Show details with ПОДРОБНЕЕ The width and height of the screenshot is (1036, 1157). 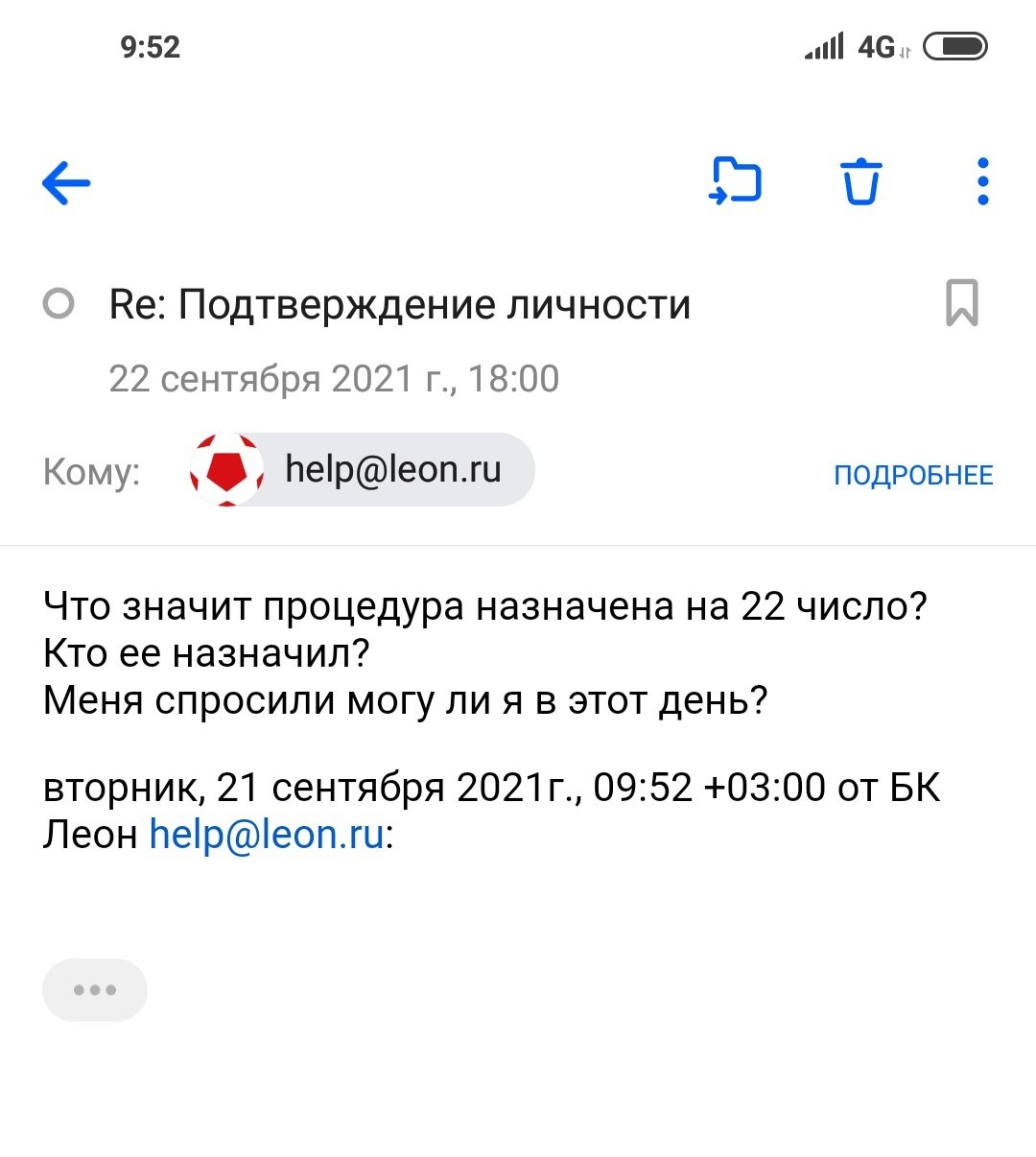(x=913, y=475)
